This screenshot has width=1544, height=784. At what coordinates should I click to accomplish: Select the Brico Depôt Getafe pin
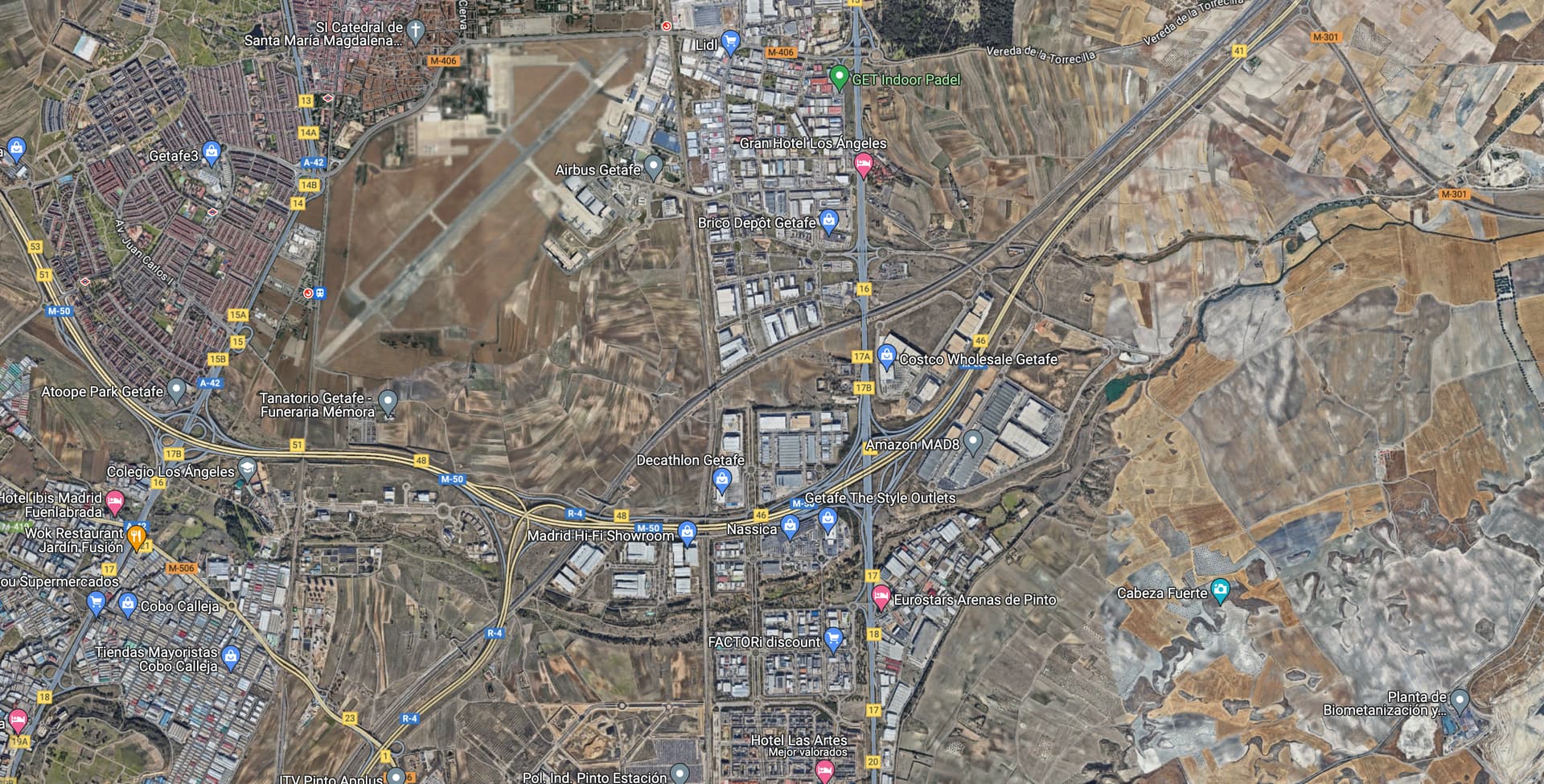pyautogui.click(x=829, y=220)
